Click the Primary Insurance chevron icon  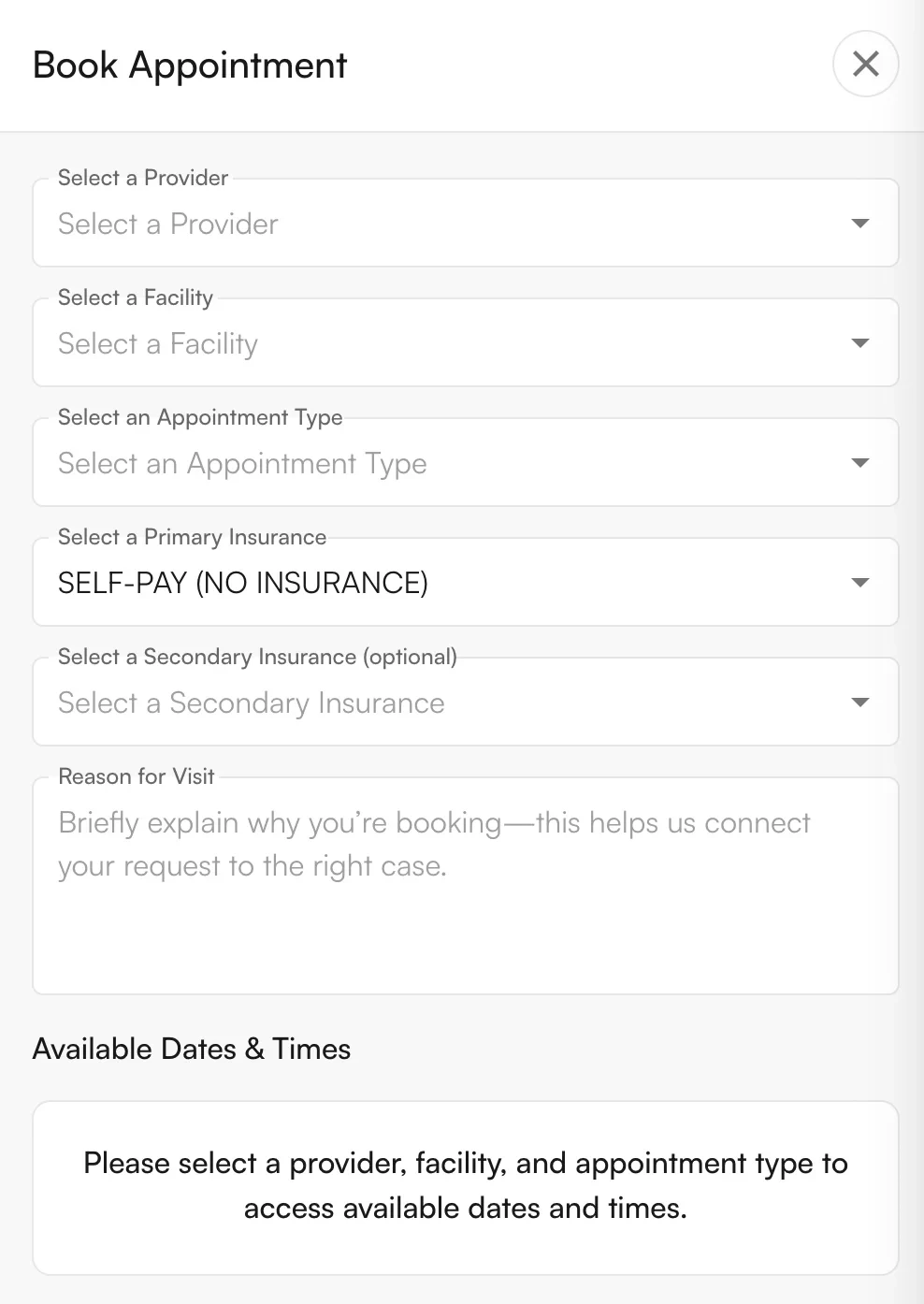(x=859, y=582)
